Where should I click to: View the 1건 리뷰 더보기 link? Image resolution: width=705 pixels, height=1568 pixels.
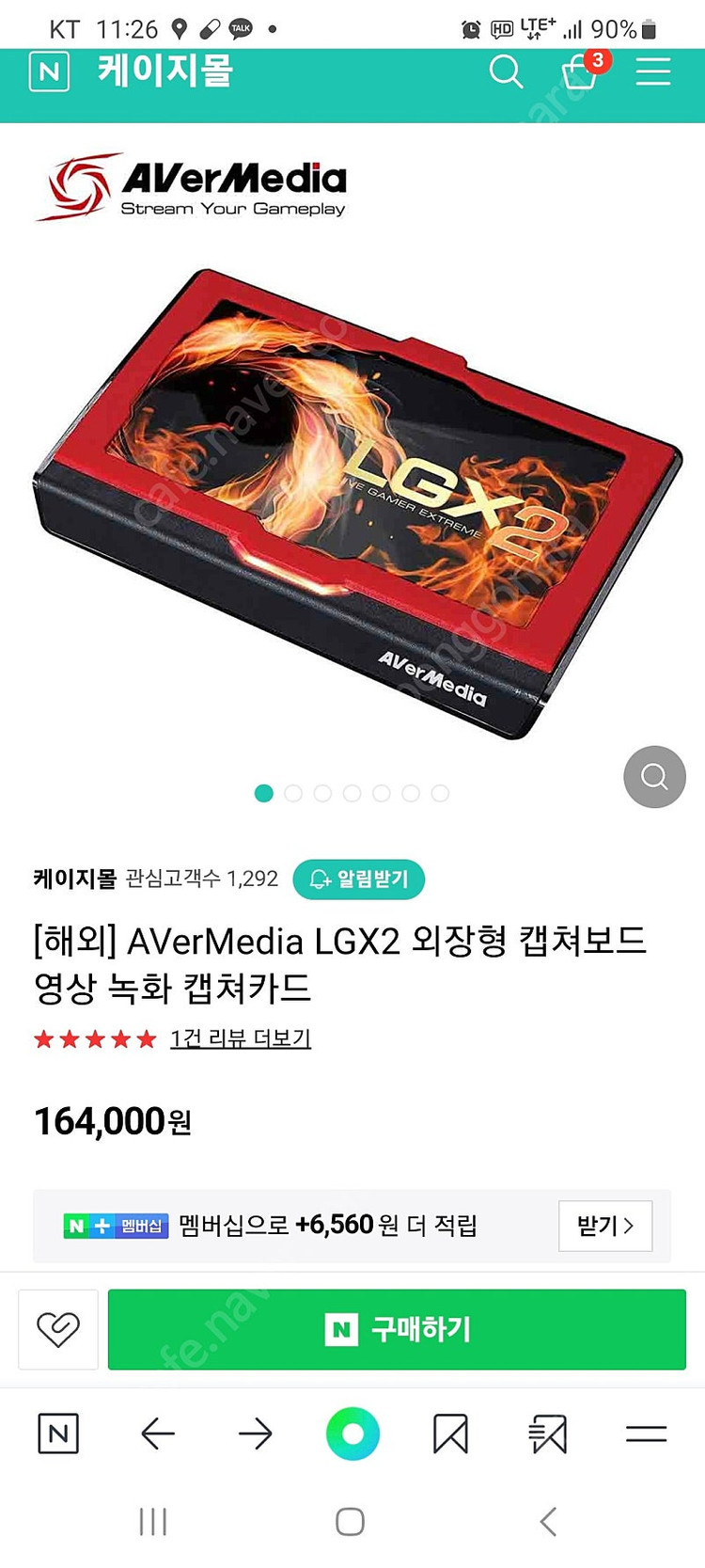[240, 1038]
